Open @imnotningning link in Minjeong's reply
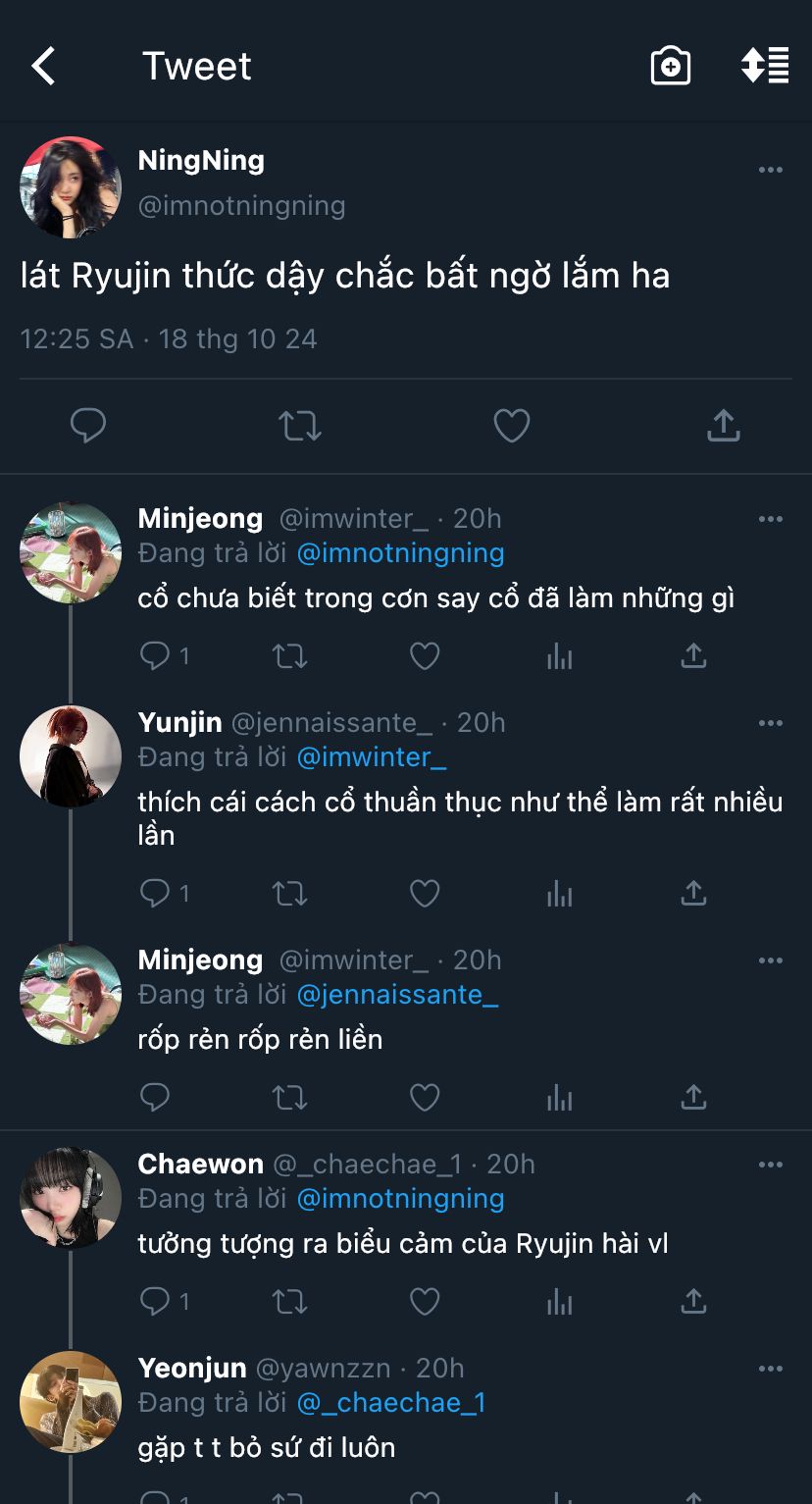Viewport: 812px width, 1504px height. [400, 552]
